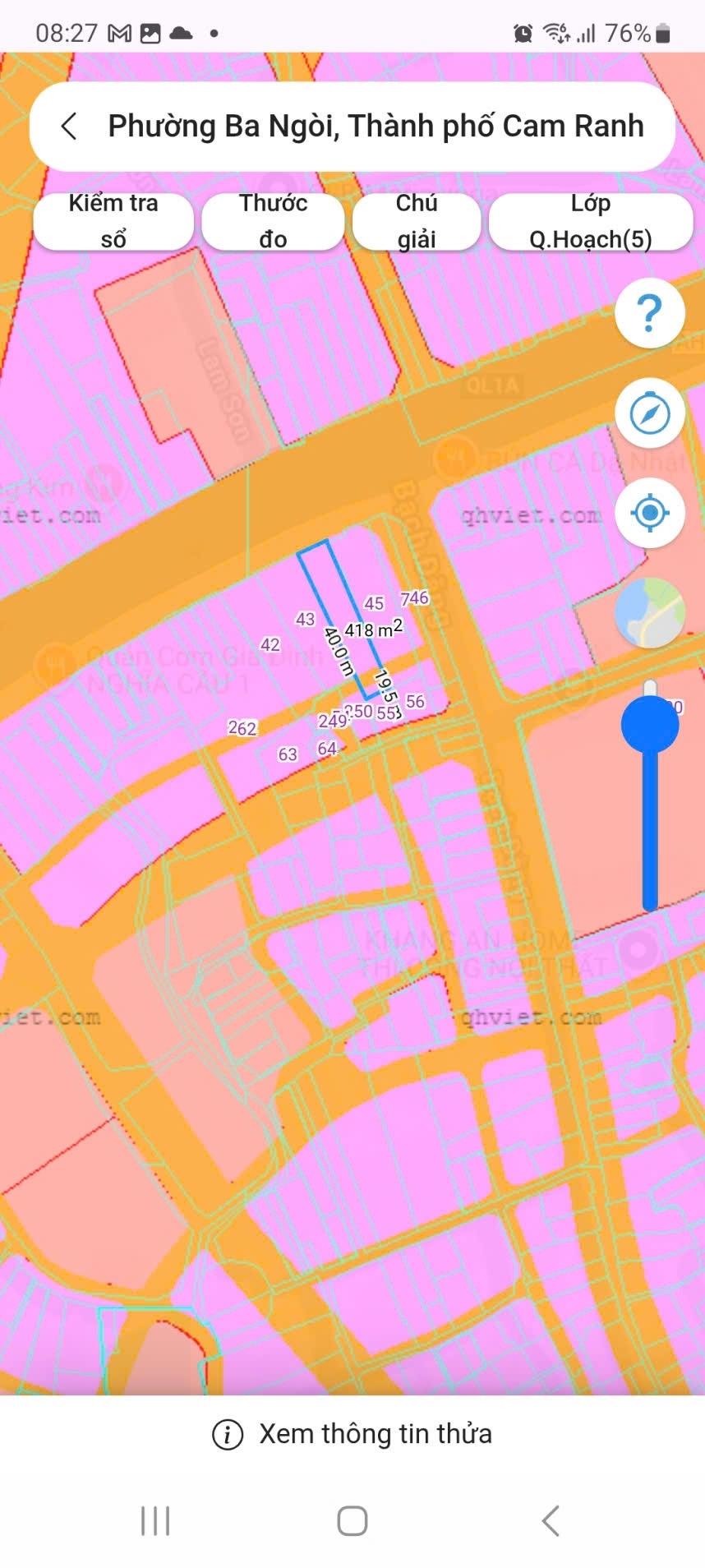705x1568 pixels.
Task: Open the Chú giải legend
Action: (x=417, y=221)
